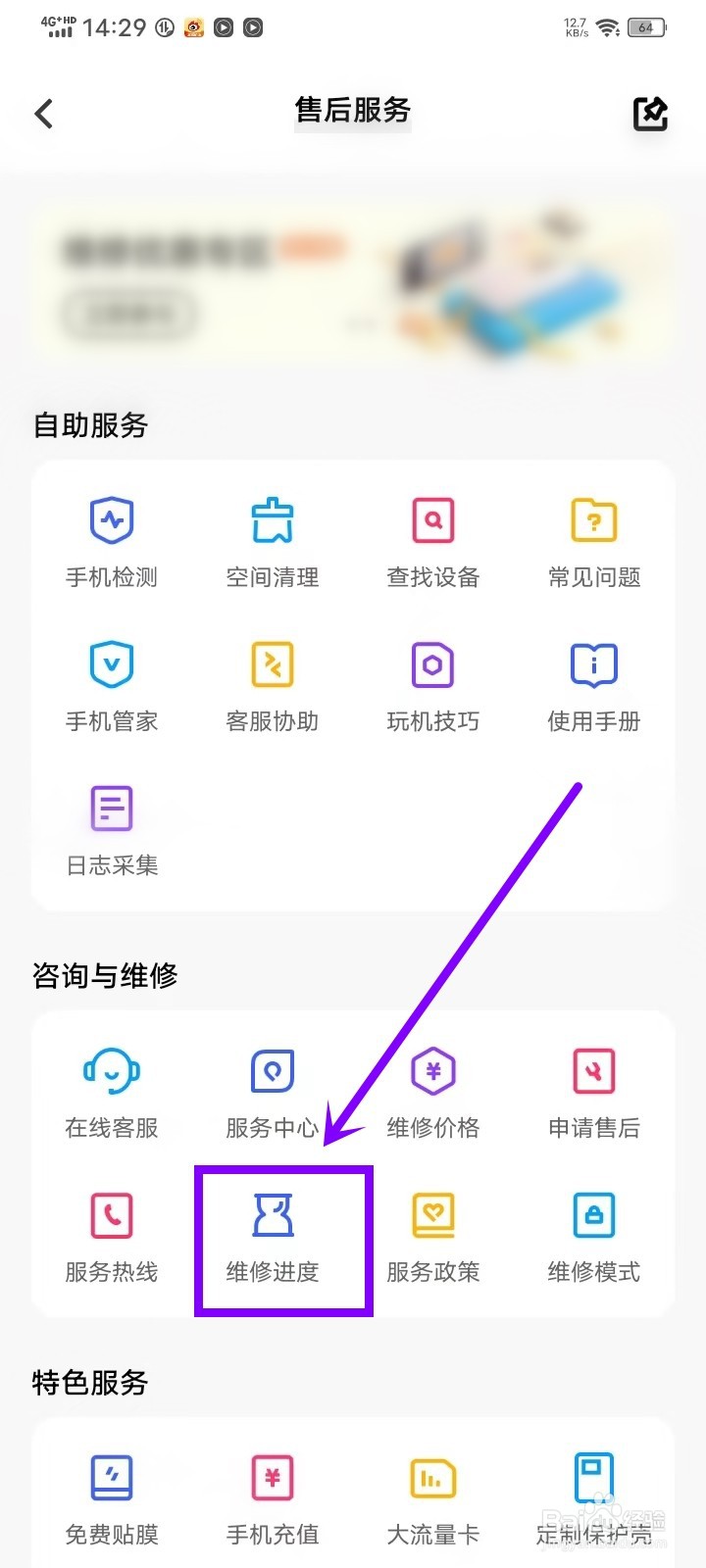The height and width of the screenshot is (1568, 706).
Task: Open the share icon in top right corner
Action: tap(650, 114)
